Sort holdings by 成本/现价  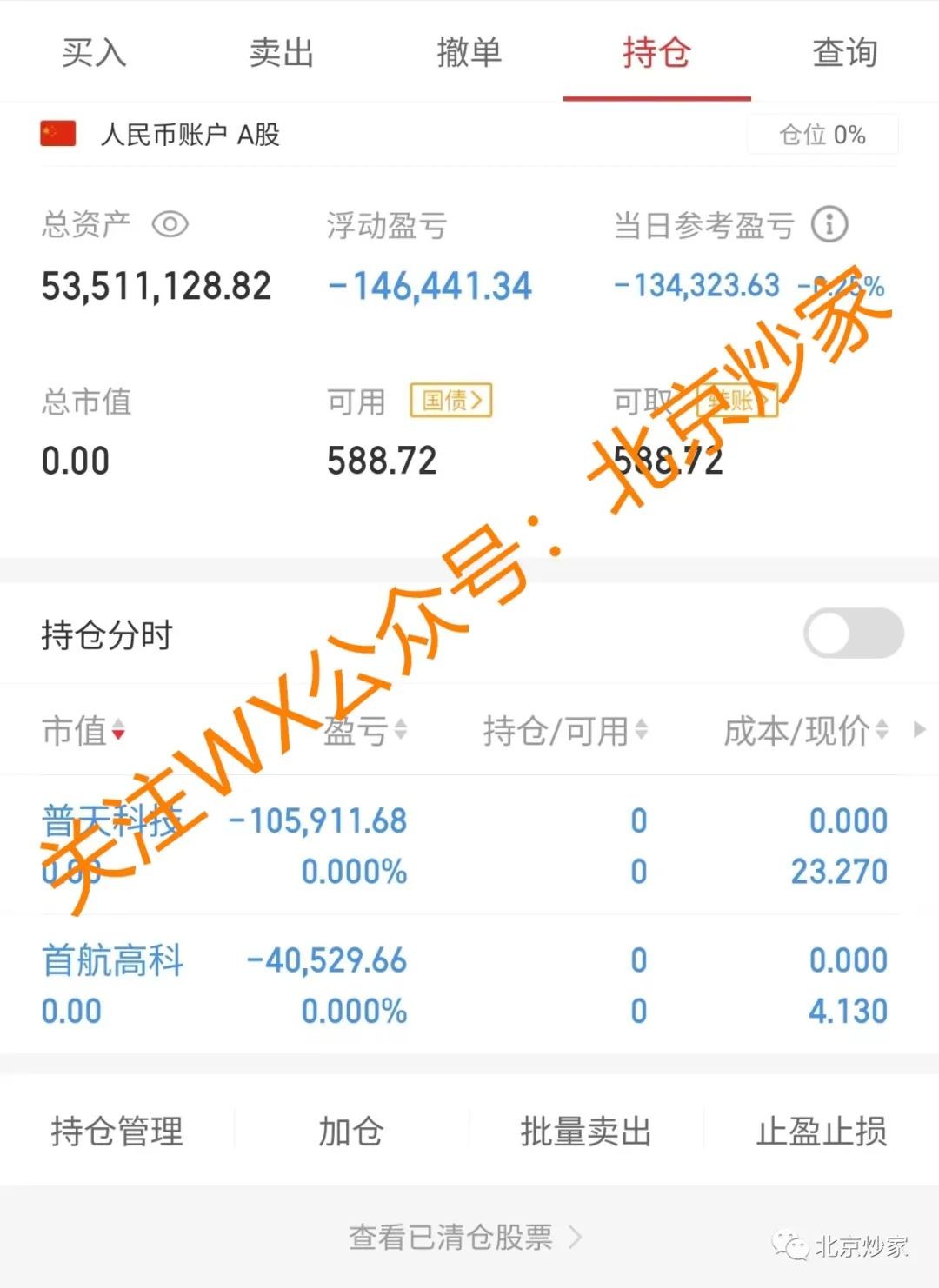805,731
